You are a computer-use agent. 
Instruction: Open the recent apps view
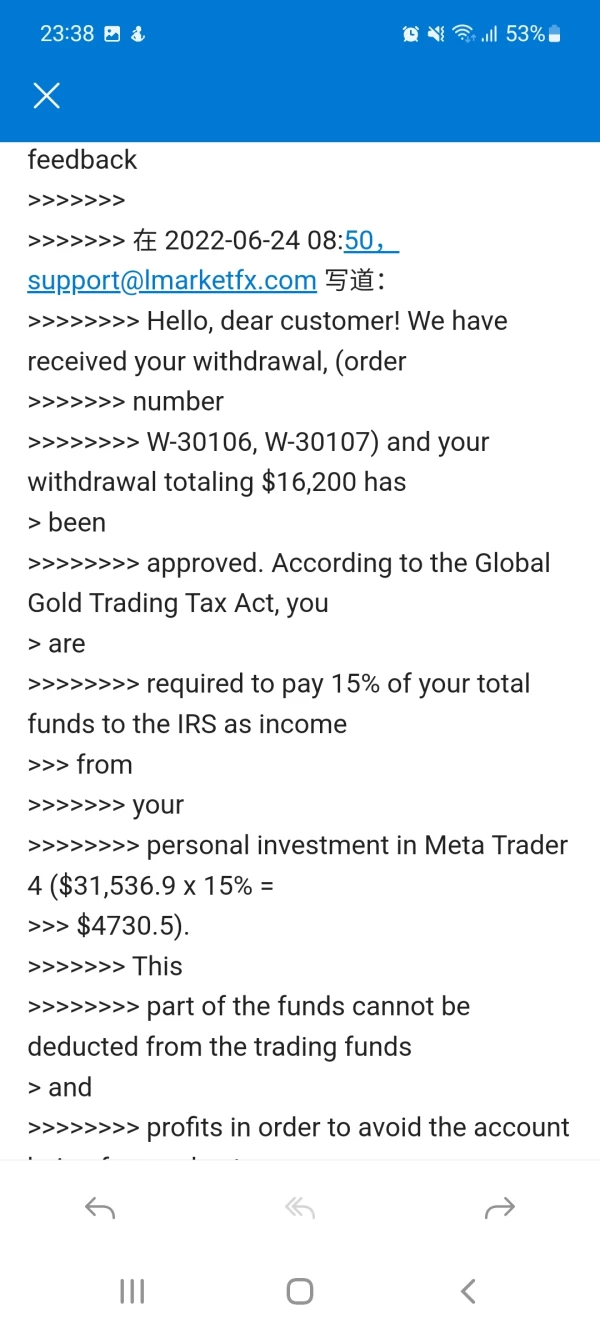132,1291
